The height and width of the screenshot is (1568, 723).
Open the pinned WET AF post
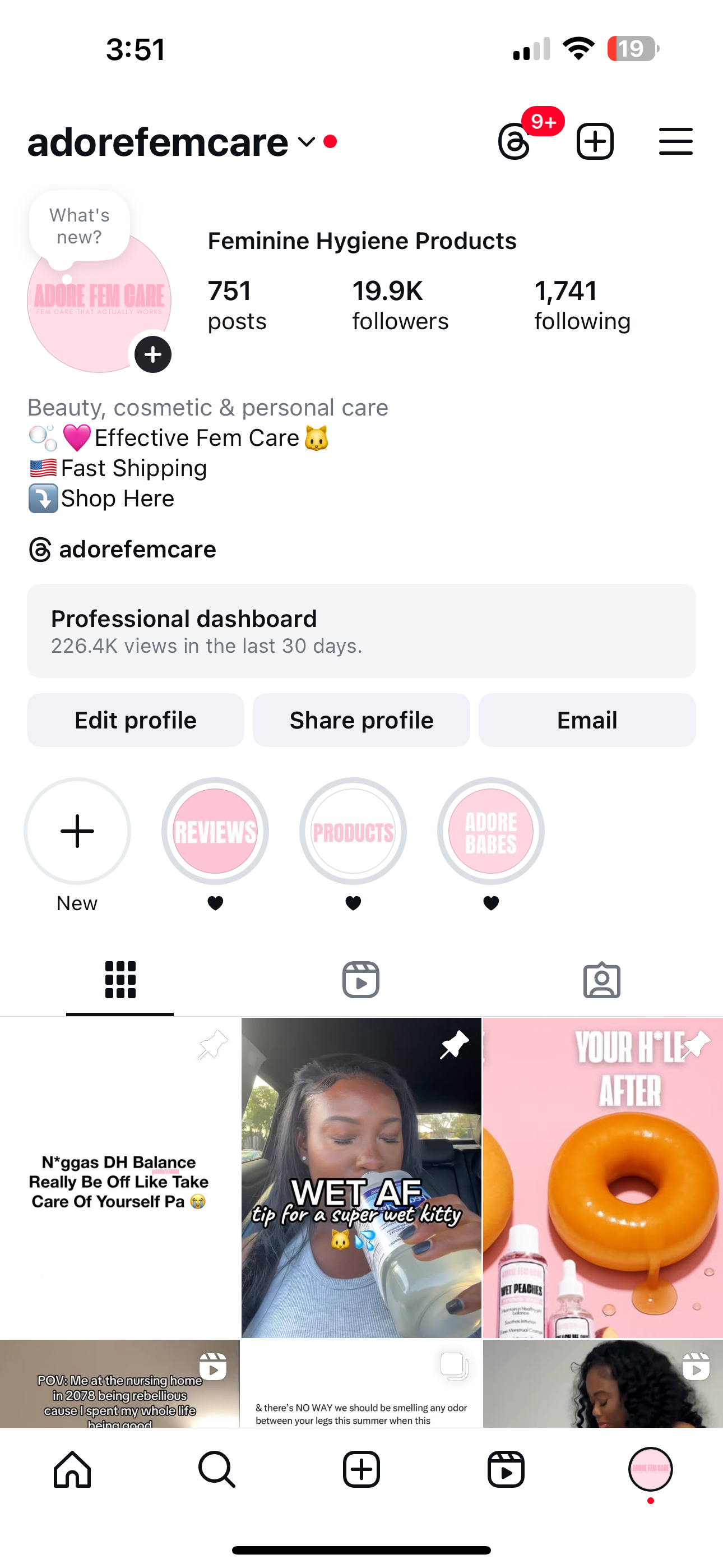361,1177
